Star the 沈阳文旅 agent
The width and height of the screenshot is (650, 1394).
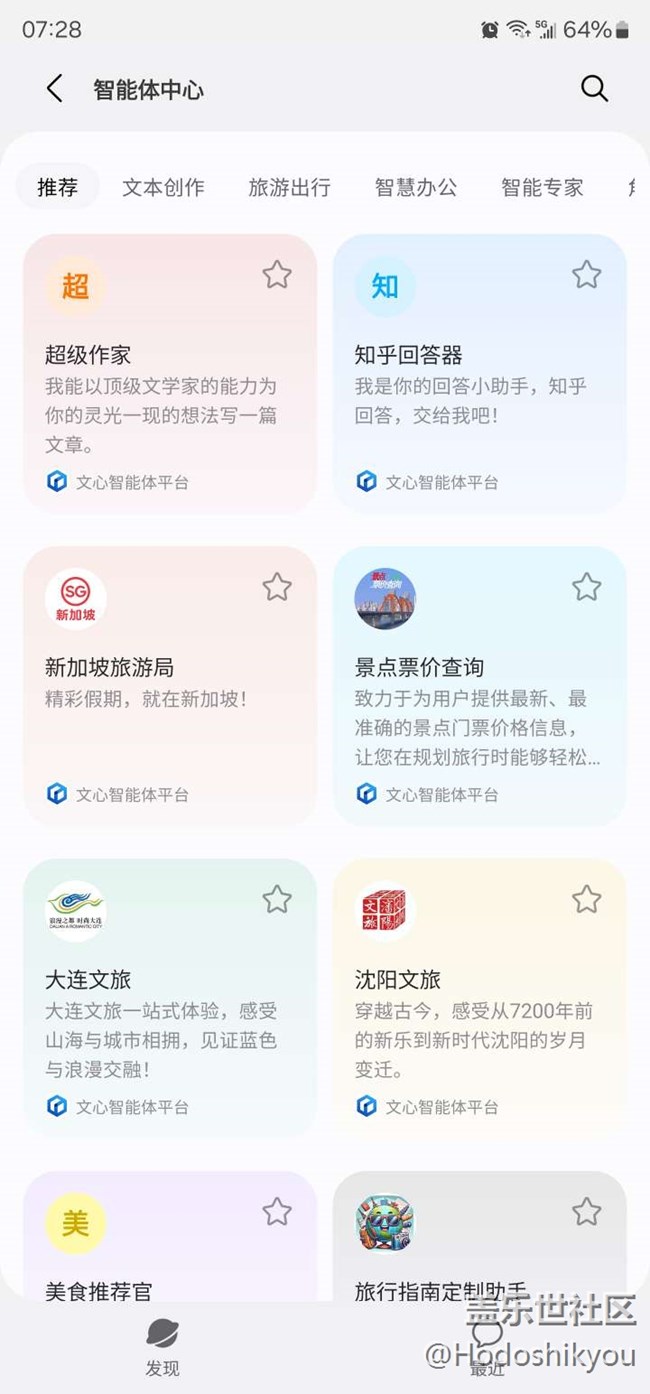tap(586, 900)
